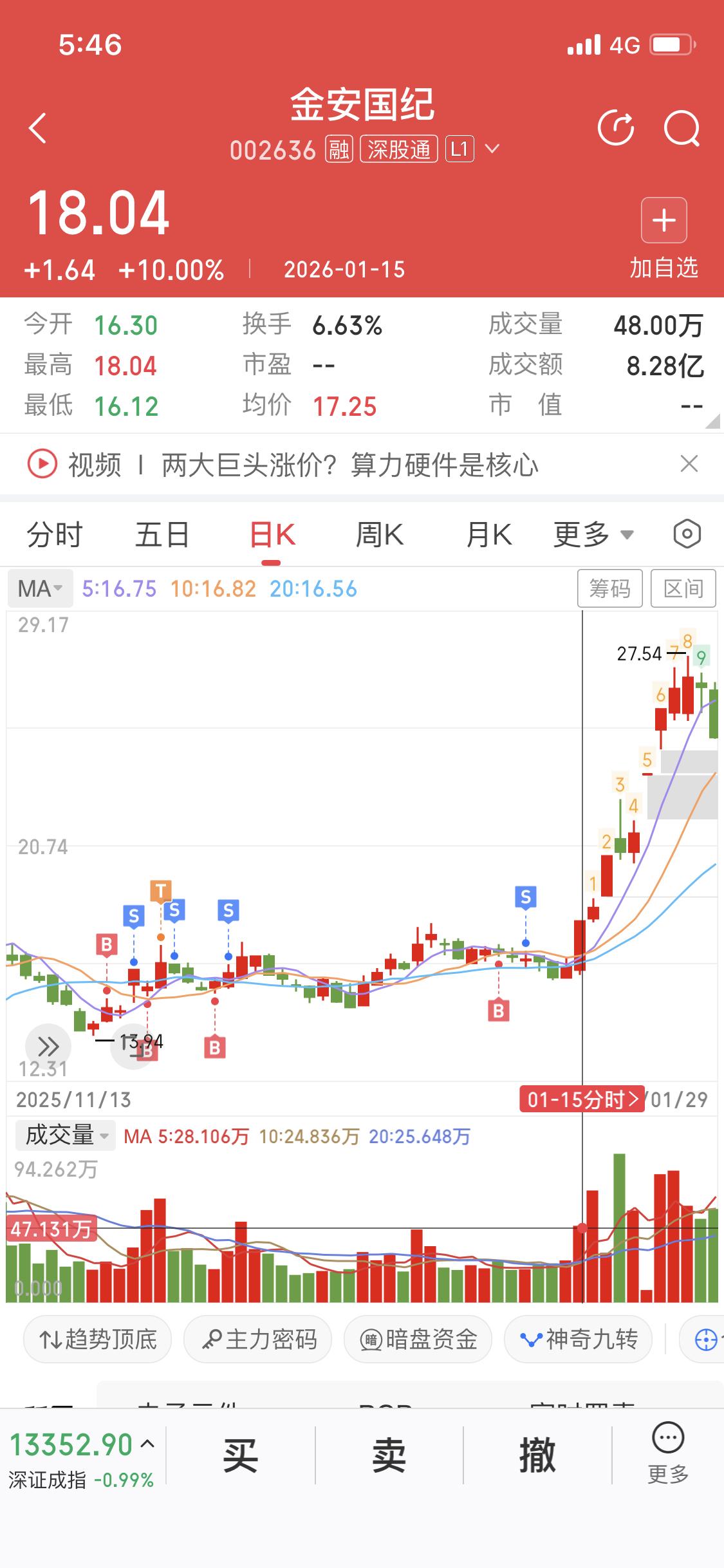This screenshot has width=724, height=1568.
Task: Switch to the 周K weekly chart tab
Action: [379, 534]
